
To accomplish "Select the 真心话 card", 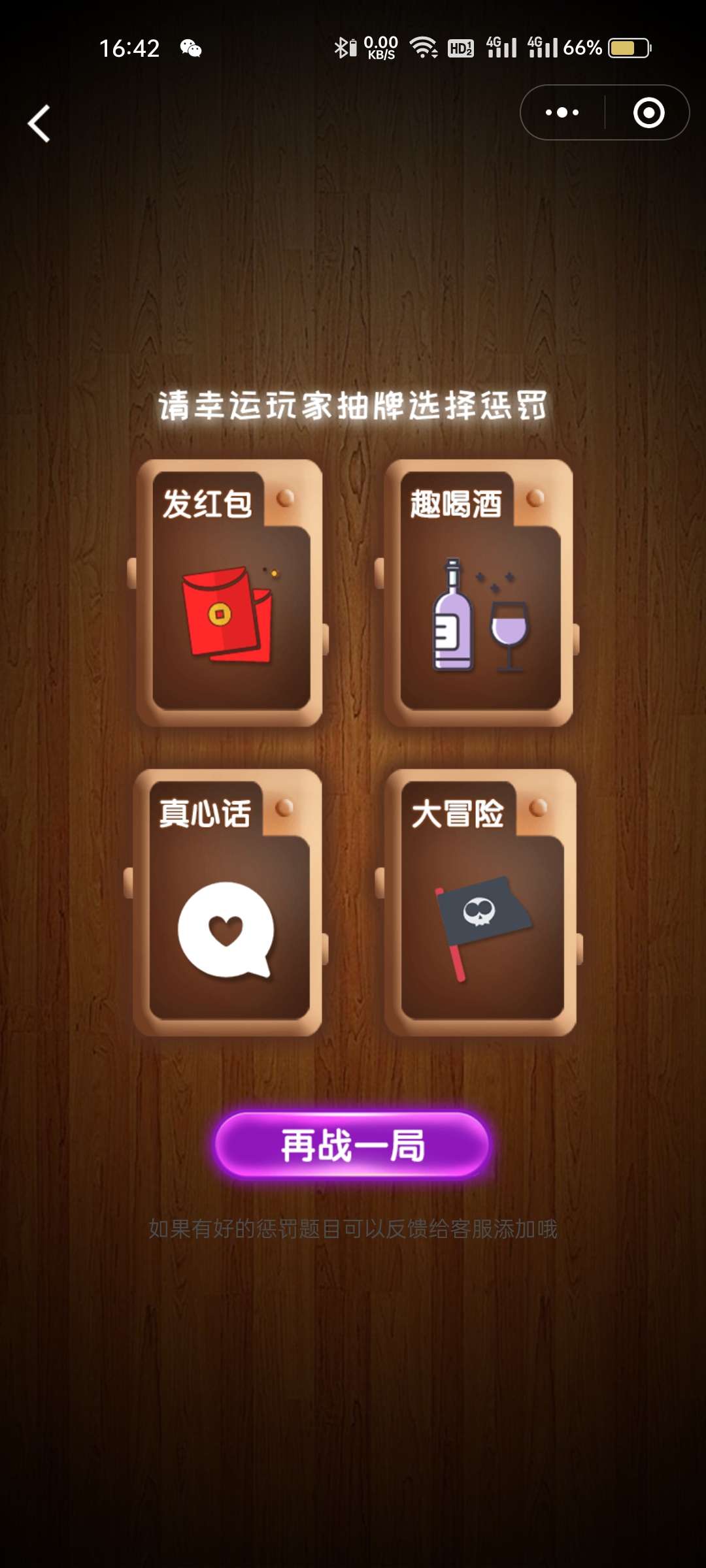I will pos(228,903).
